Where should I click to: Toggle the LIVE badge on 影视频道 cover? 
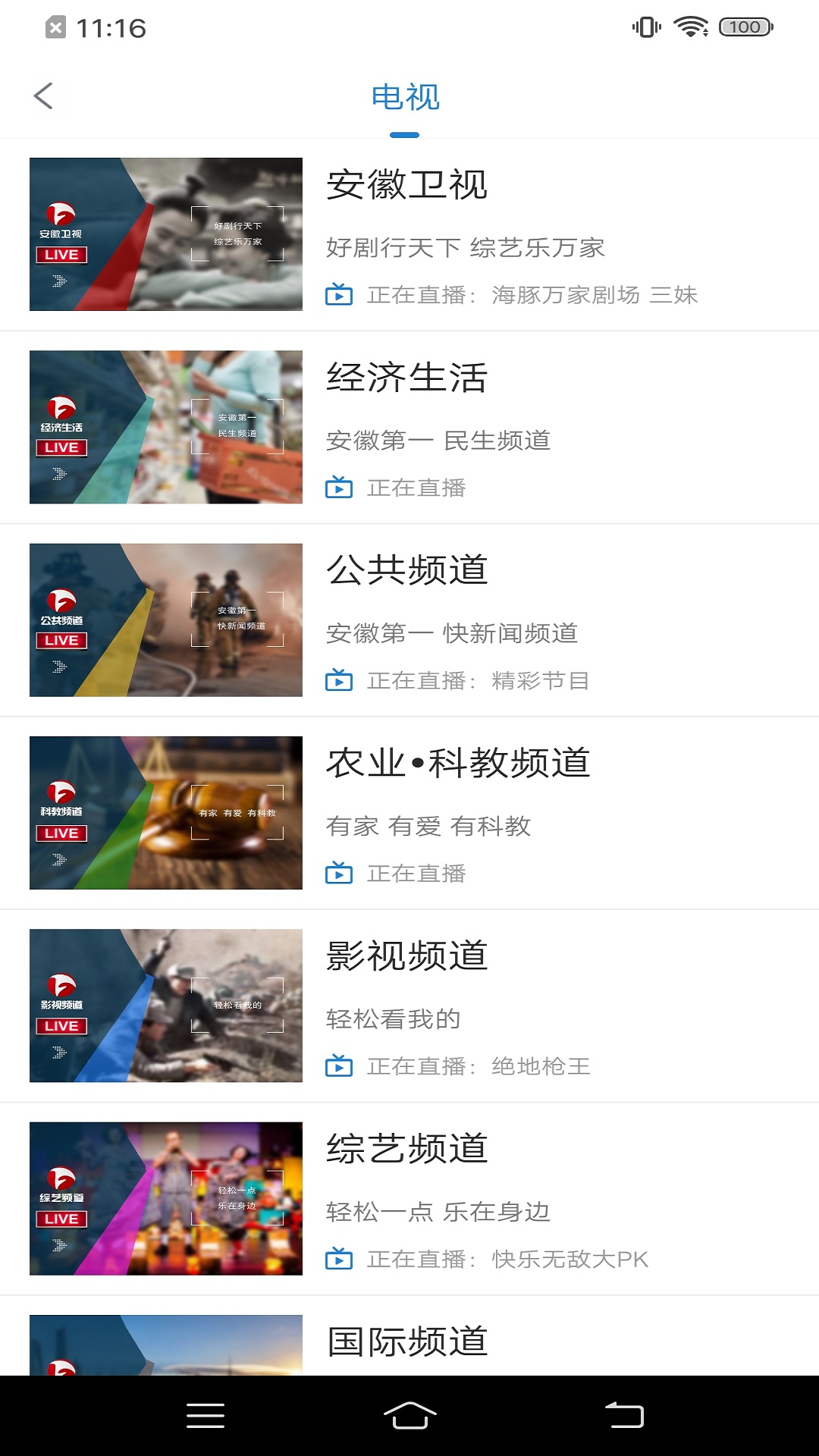coord(61,1025)
